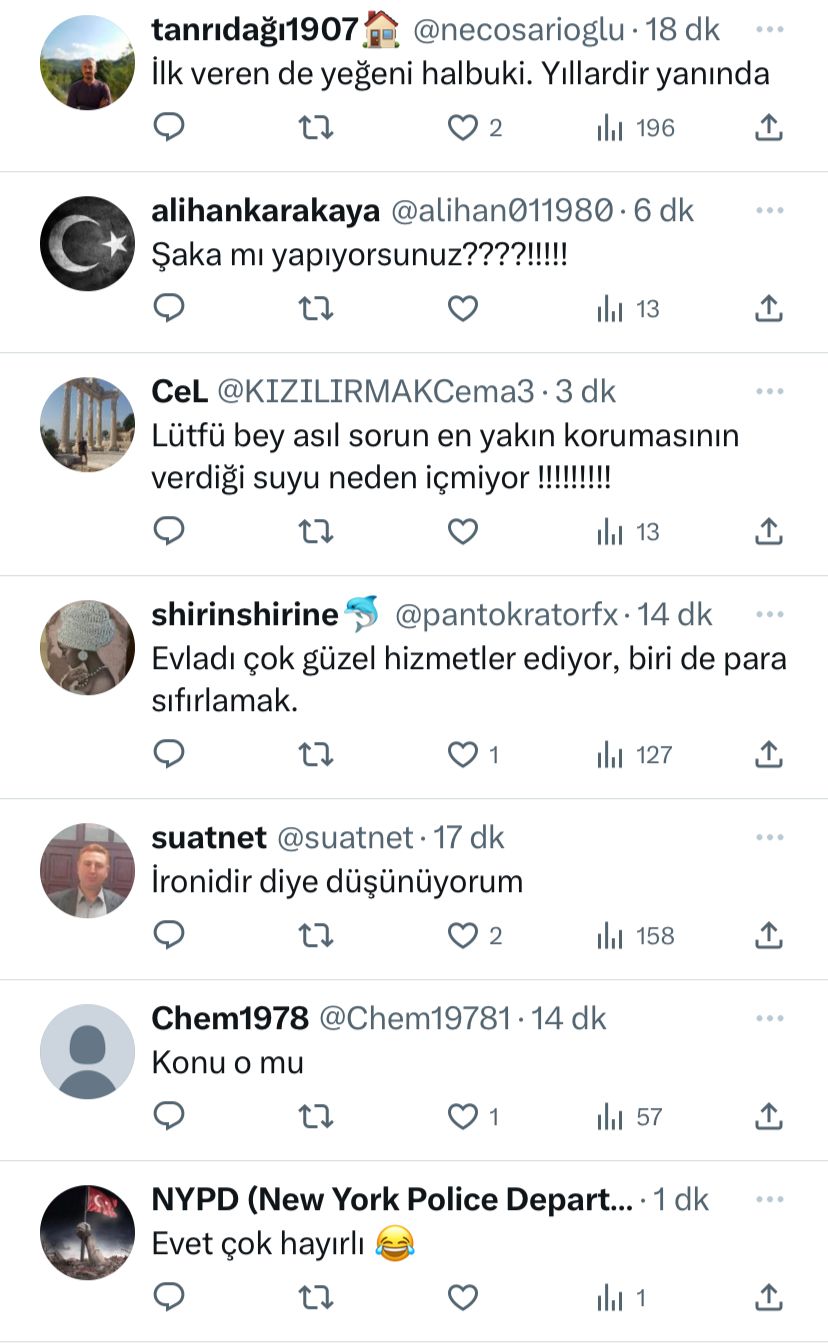Screen dimensions: 828x1344
Task: Repost suatnet's reply
Action: [316, 936]
